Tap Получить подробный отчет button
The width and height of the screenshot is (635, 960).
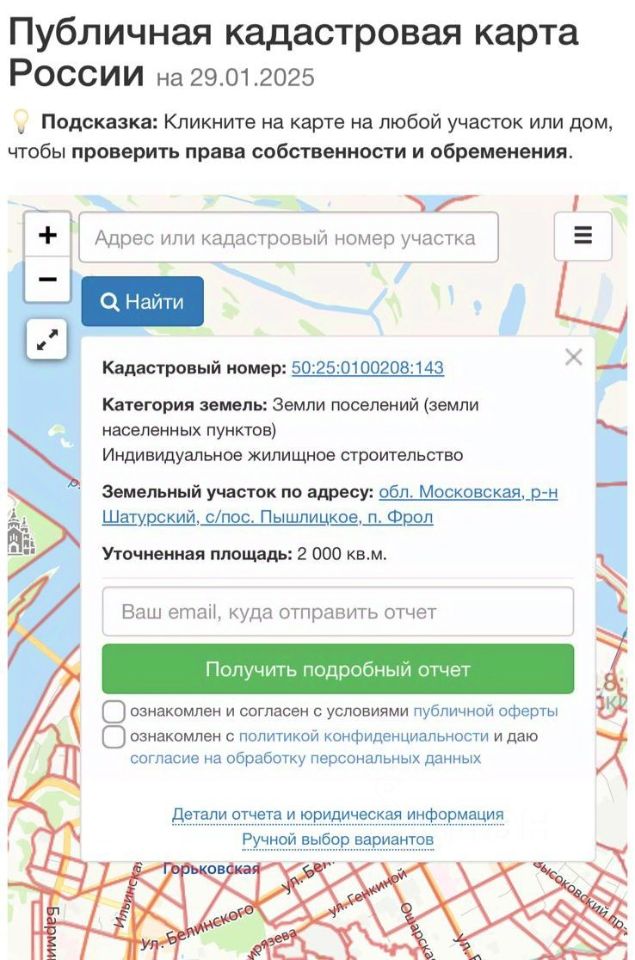coord(338,669)
